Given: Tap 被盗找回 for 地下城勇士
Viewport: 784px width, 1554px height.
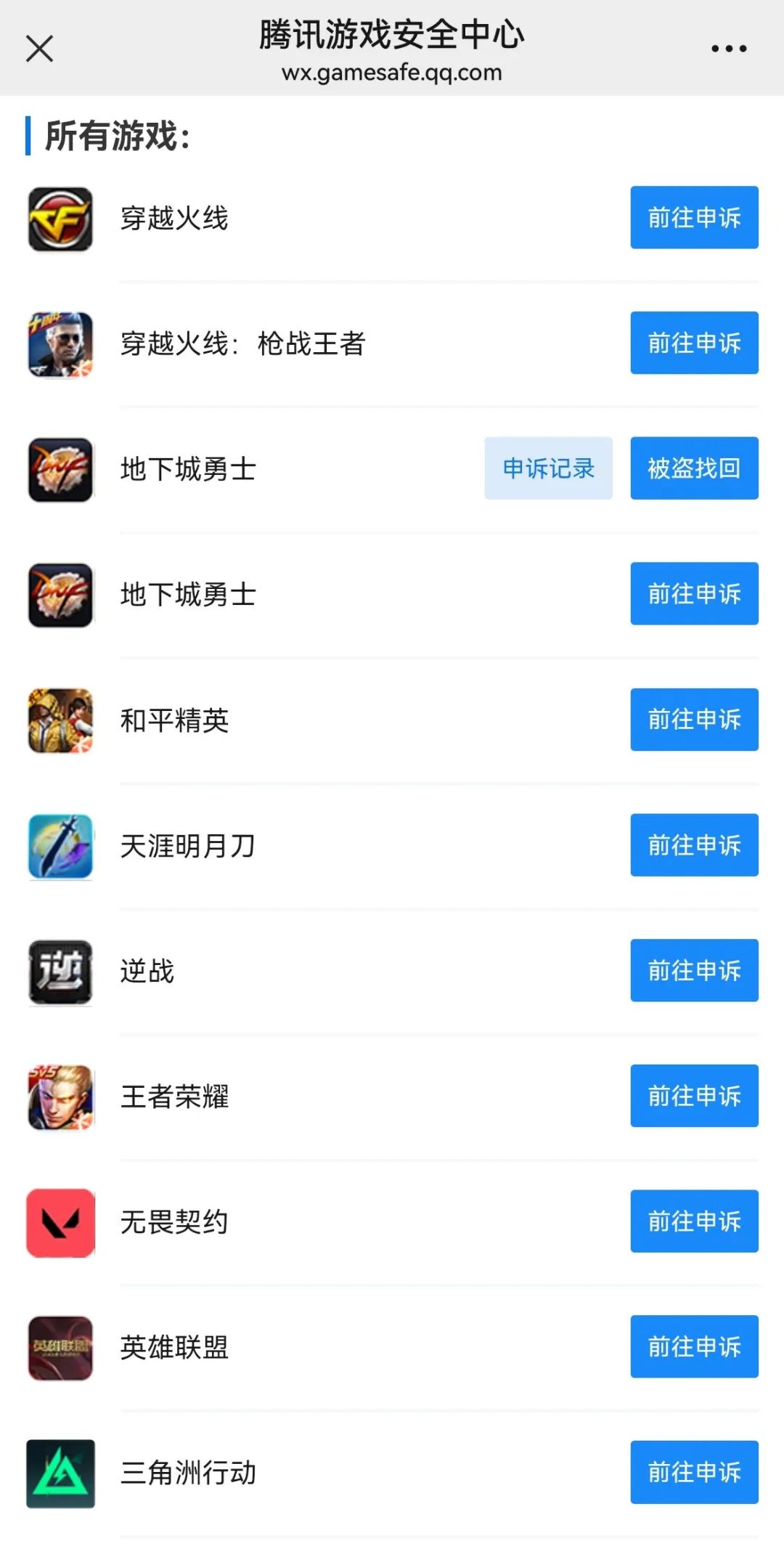Looking at the screenshot, I should [694, 468].
